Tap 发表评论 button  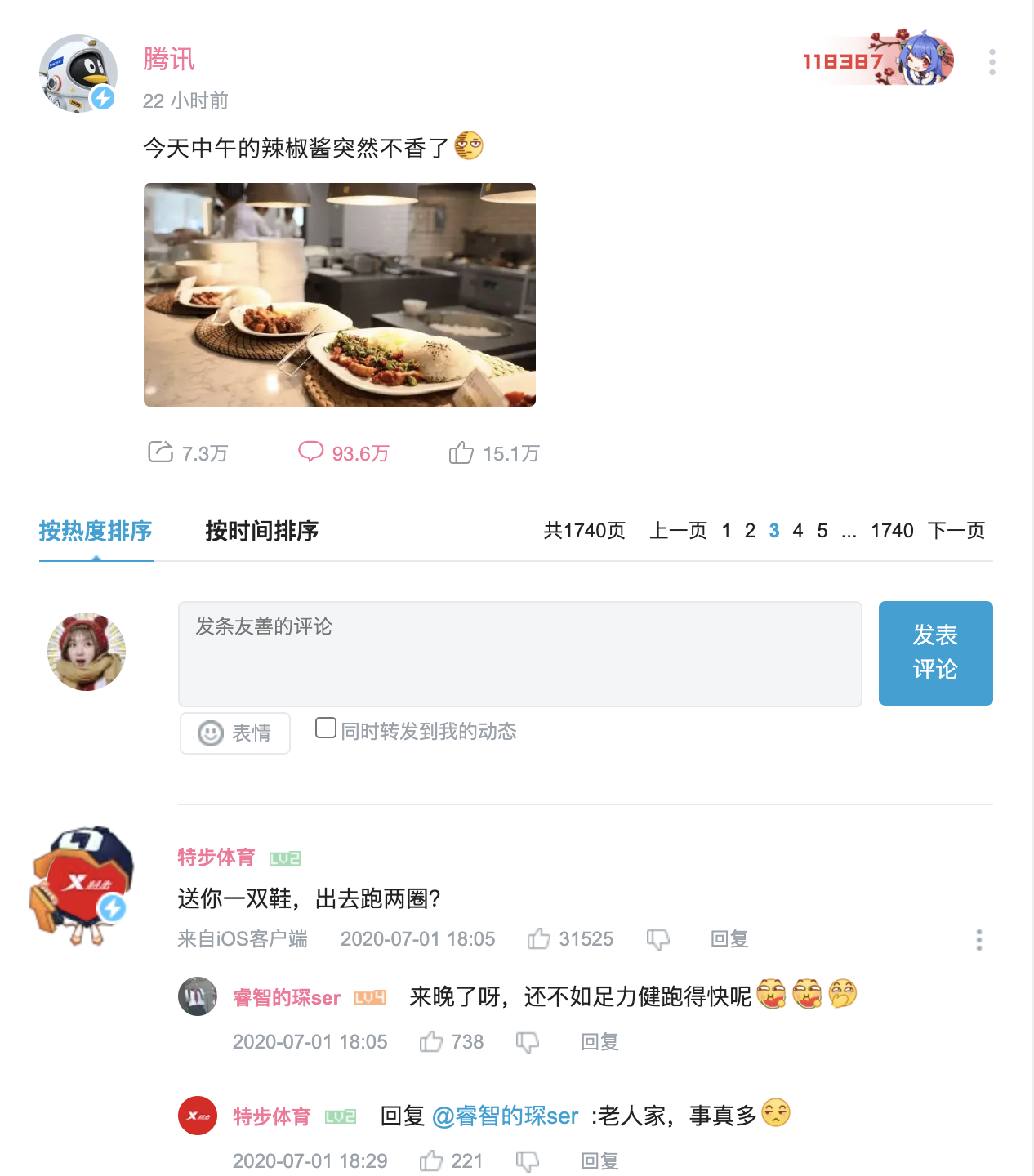935,653
